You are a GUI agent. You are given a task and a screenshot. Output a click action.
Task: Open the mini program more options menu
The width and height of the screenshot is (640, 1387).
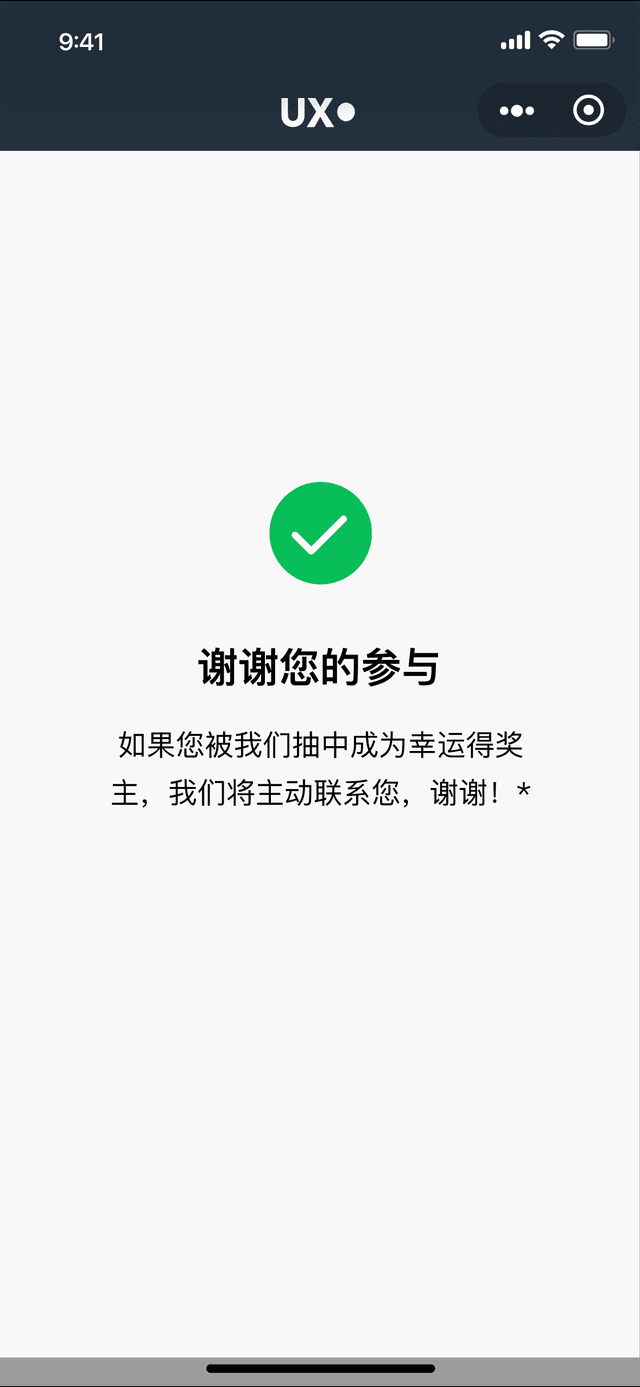click(517, 111)
